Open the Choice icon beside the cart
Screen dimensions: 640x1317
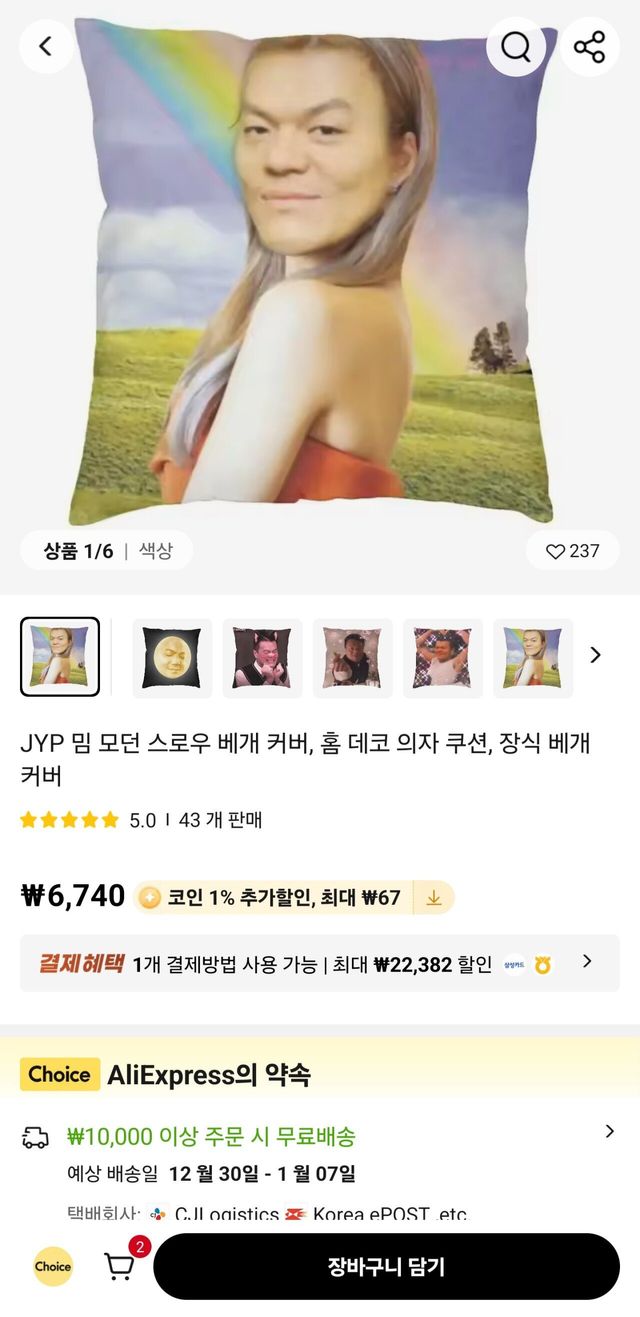53,1266
